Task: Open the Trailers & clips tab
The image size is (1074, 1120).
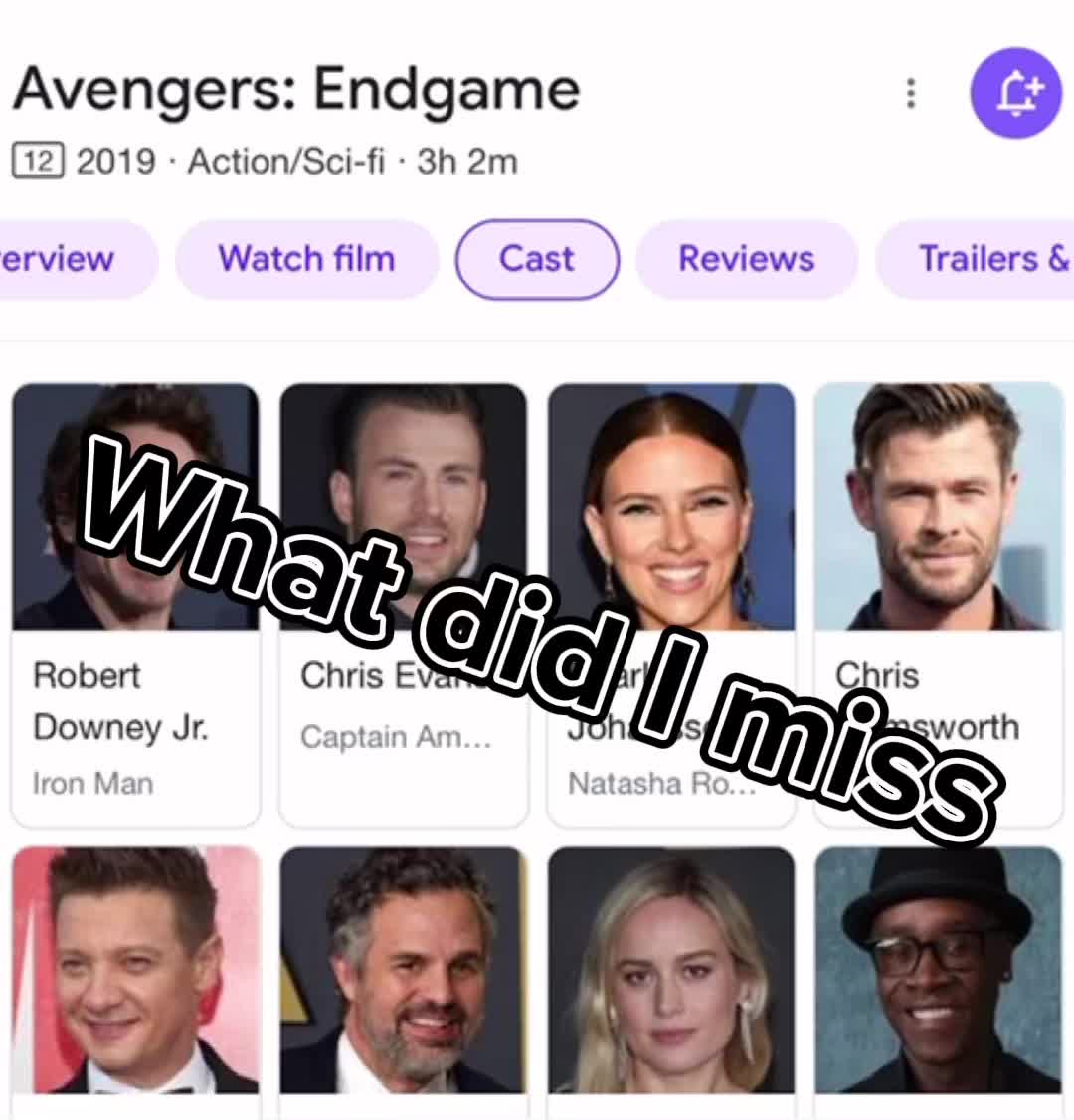Action: tap(984, 259)
